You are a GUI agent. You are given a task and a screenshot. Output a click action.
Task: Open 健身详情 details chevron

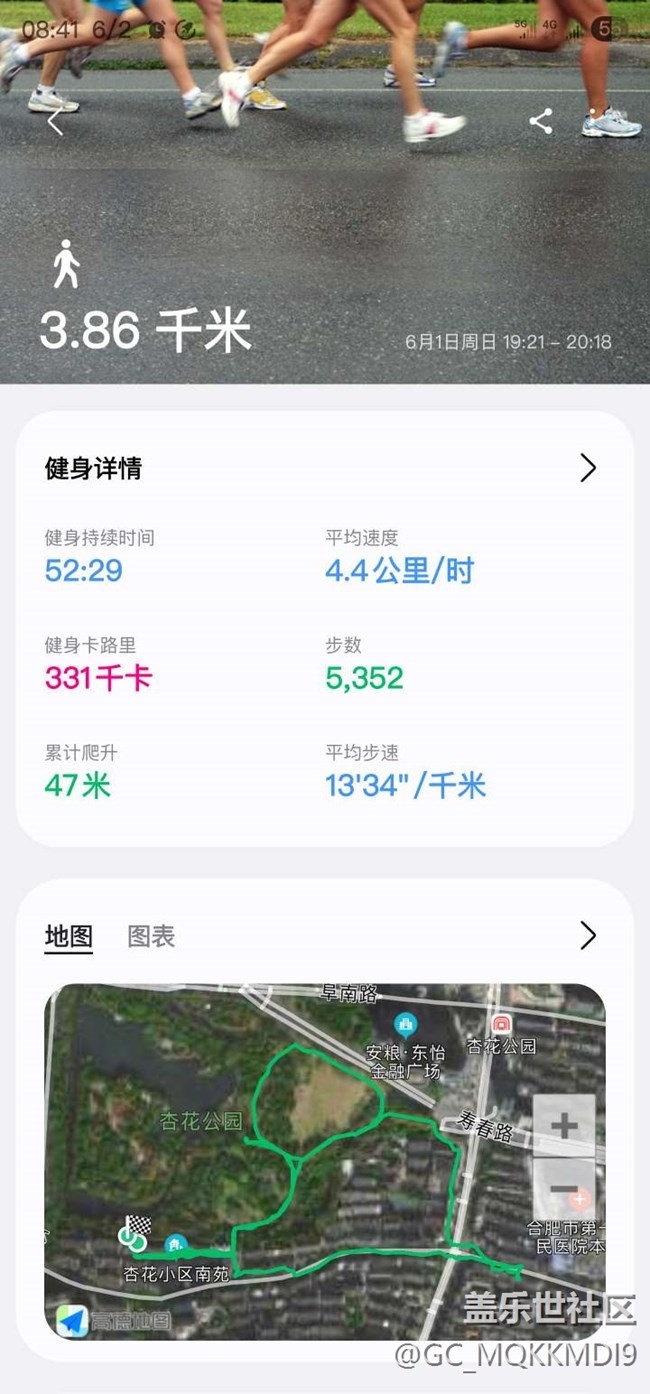click(588, 467)
